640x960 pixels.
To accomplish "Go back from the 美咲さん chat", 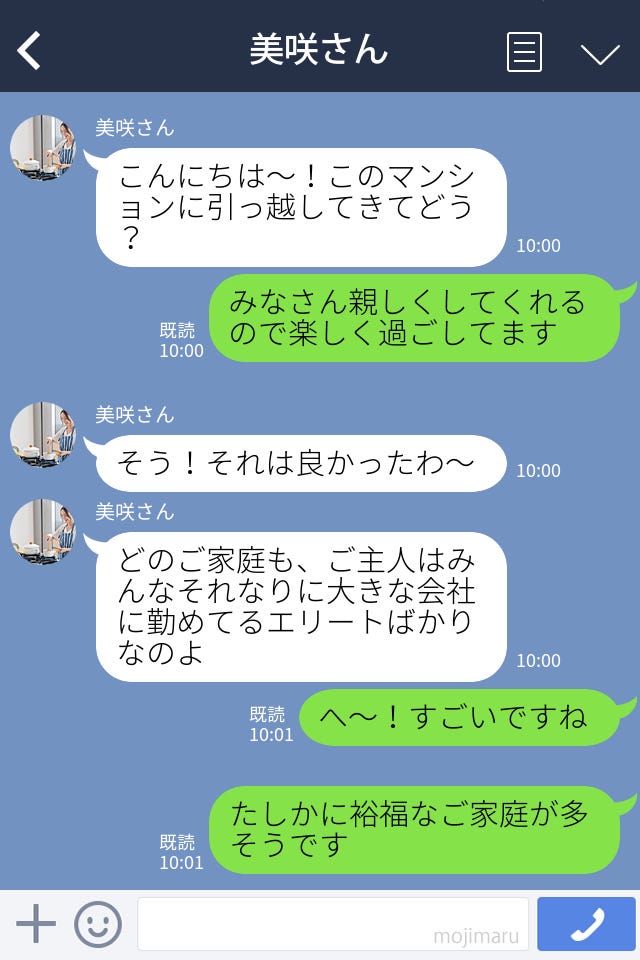I will [30, 50].
